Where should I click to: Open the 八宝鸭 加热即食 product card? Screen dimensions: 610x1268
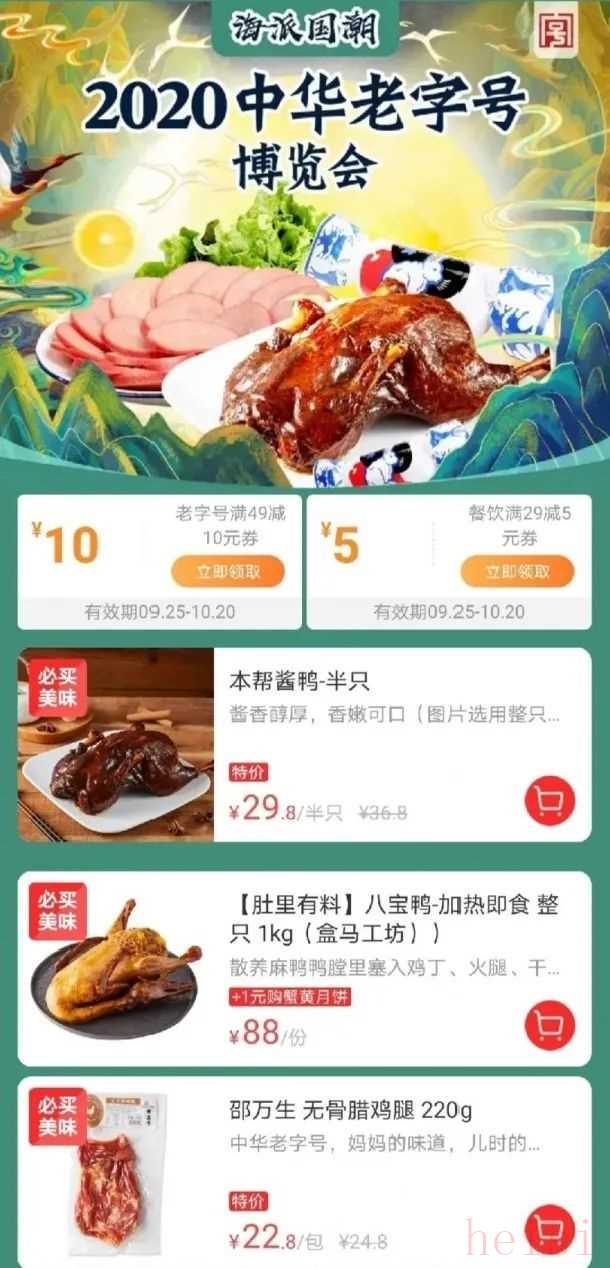[x=394, y=918]
